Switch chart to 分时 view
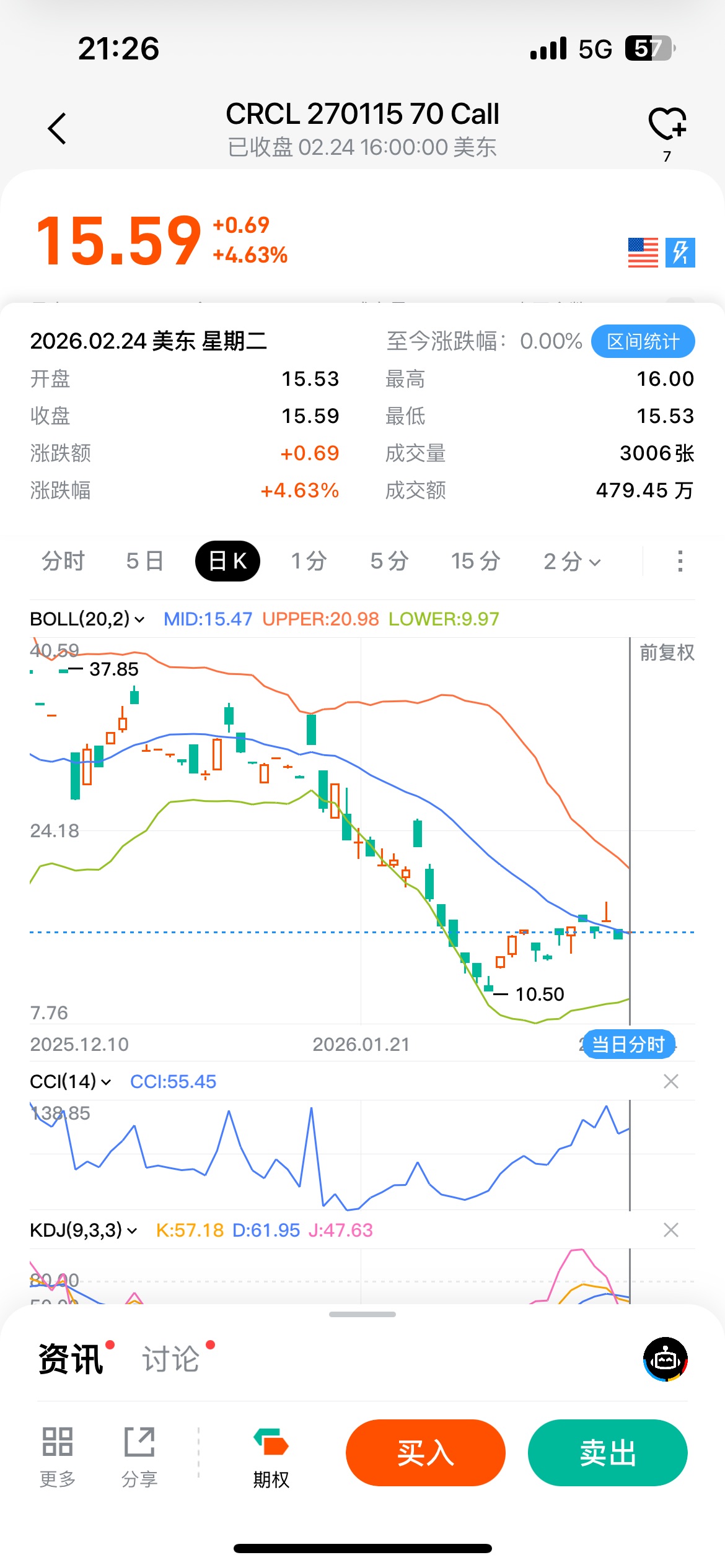This screenshot has height=1568, width=725. [63, 561]
